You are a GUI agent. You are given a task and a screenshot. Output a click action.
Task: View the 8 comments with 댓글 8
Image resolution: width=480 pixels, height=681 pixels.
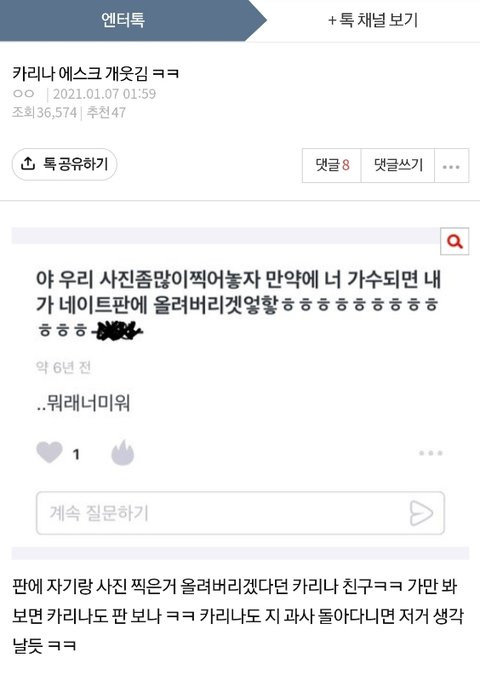coord(332,165)
